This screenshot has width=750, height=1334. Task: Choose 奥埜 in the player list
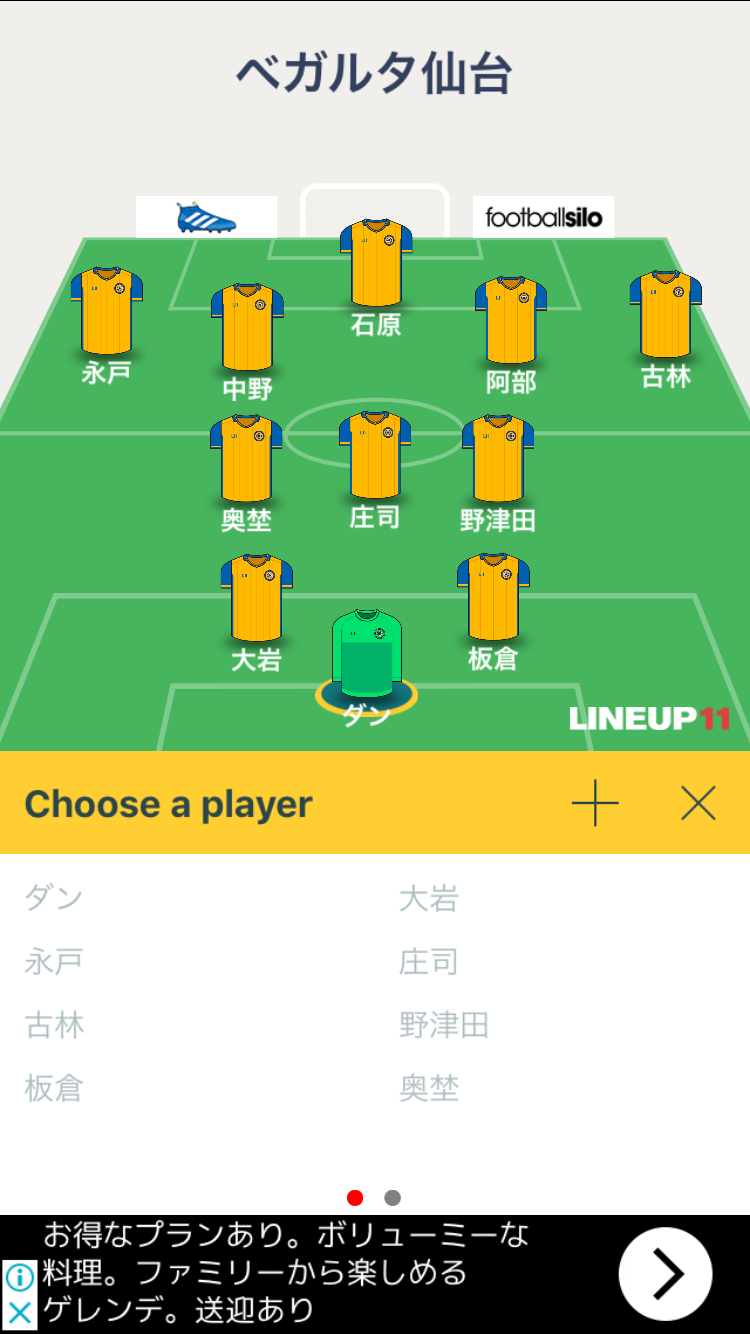click(x=428, y=1088)
